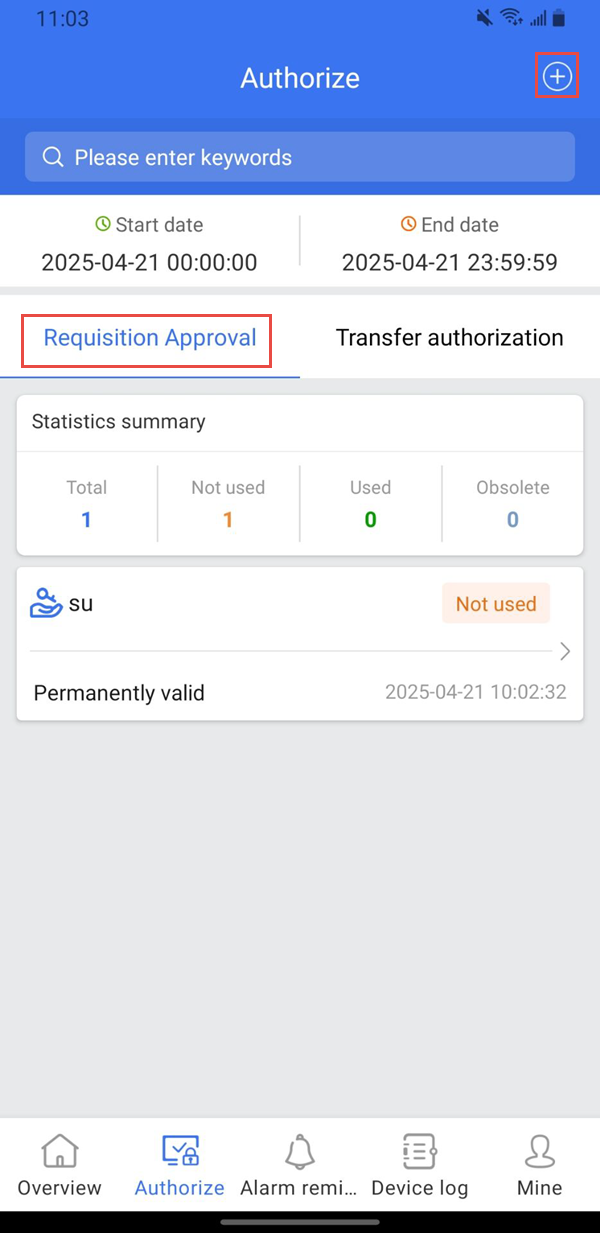The image size is (600, 1233).
Task: Tap the plus icon to add authorization
Action: [x=557, y=77]
